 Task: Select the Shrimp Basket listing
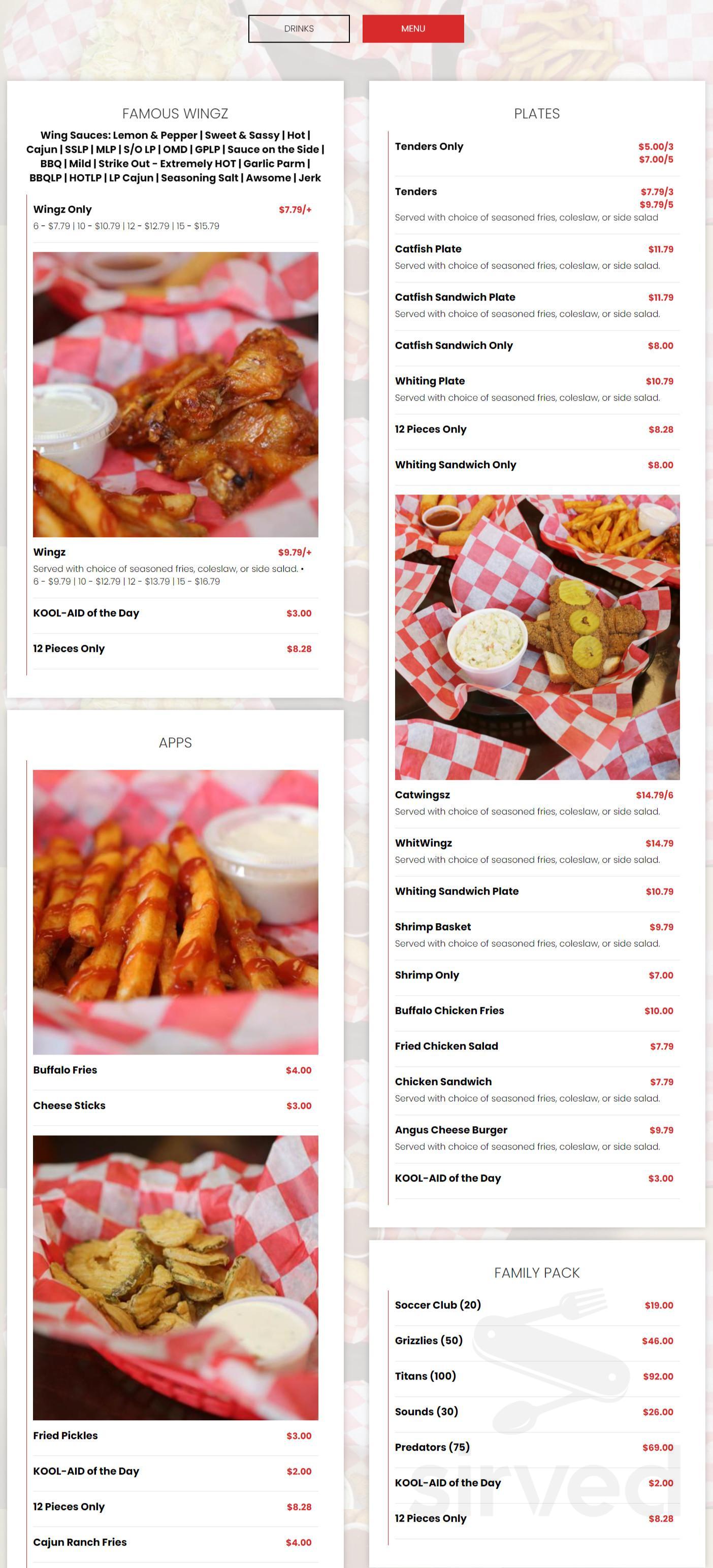433,927
